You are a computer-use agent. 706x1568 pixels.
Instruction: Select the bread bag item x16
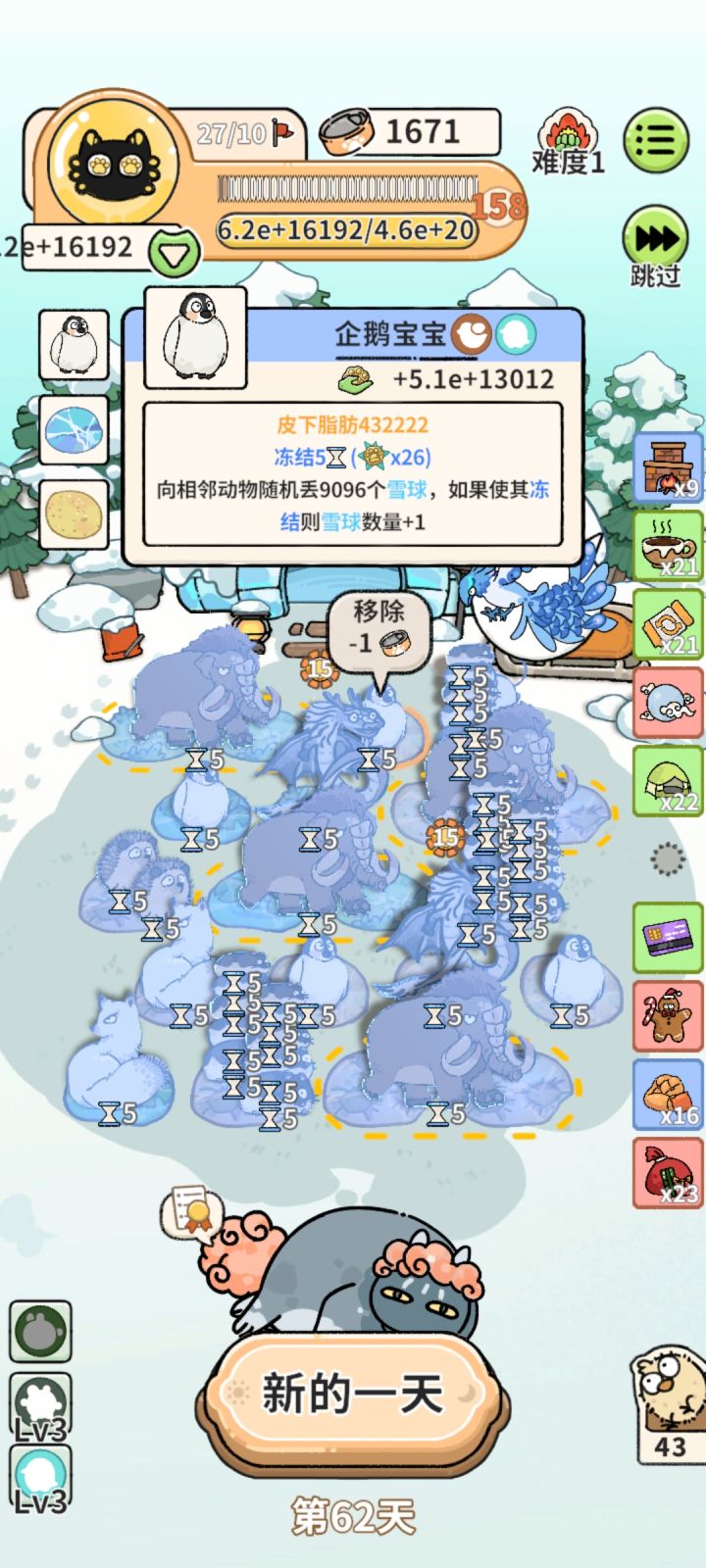[669, 1095]
